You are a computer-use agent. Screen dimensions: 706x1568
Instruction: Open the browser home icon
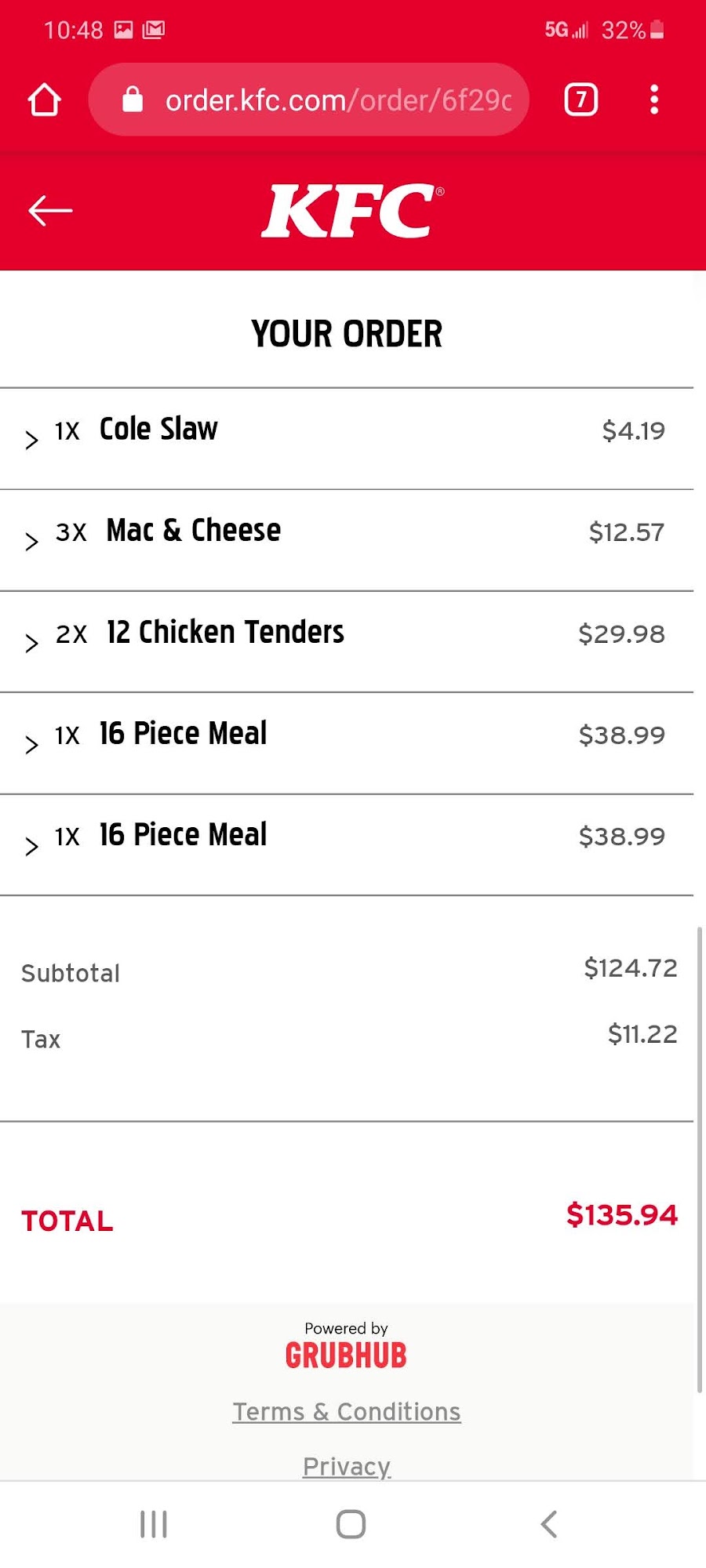[x=45, y=100]
